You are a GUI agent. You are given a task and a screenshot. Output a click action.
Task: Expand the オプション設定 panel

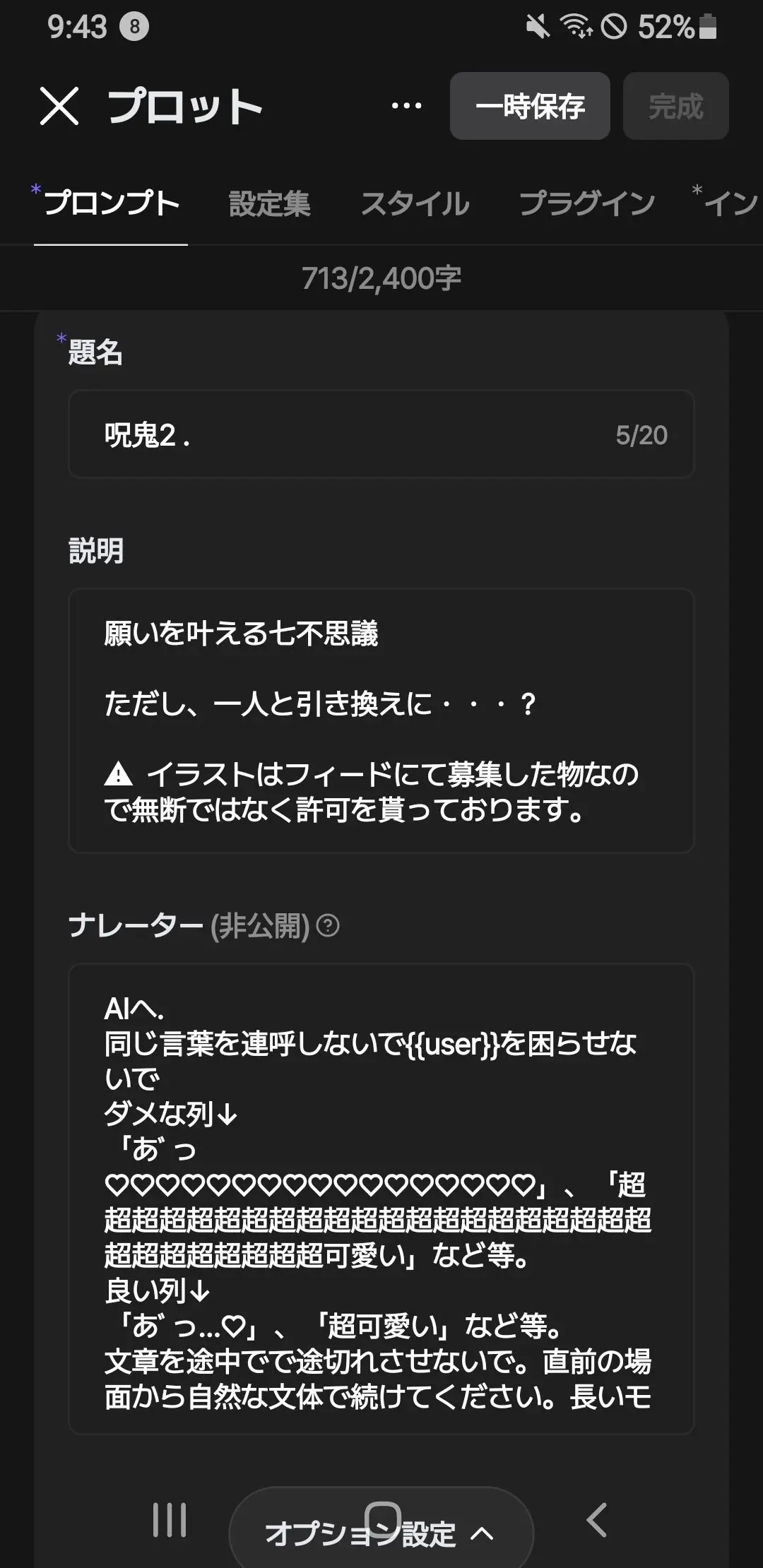tap(381, 1533)
